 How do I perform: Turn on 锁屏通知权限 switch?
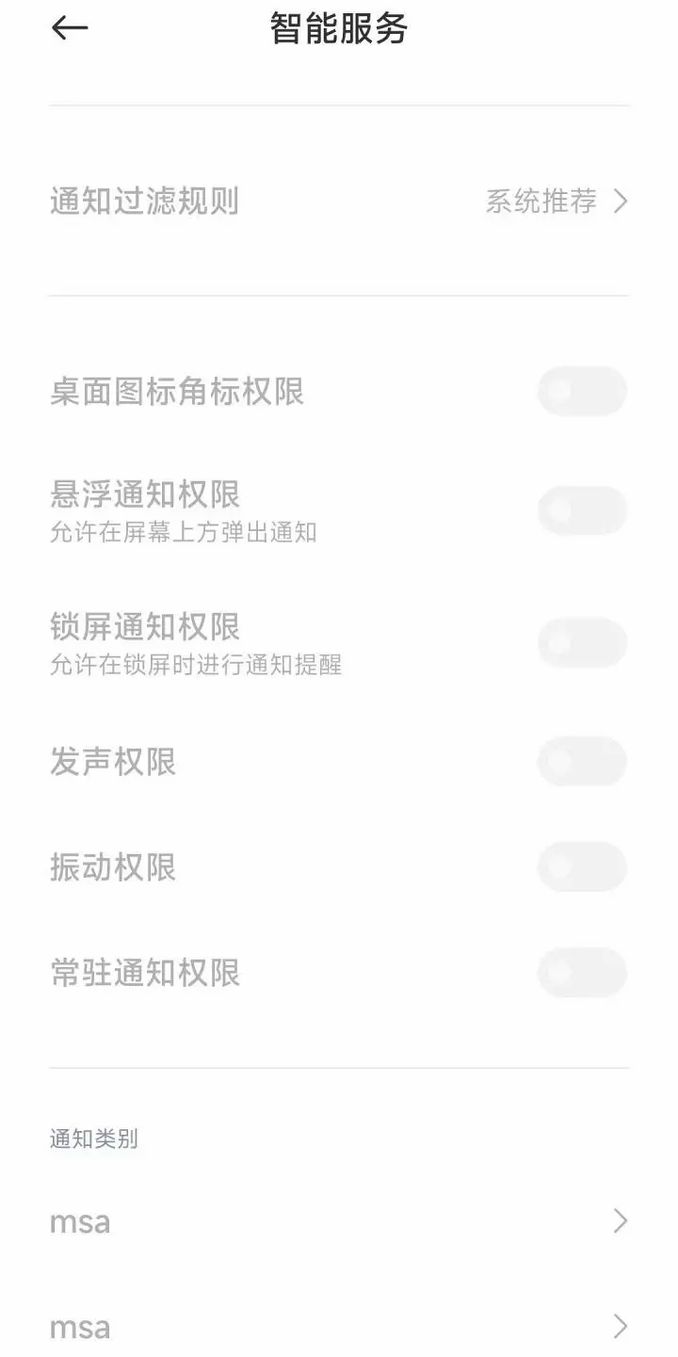click(582, 642)
